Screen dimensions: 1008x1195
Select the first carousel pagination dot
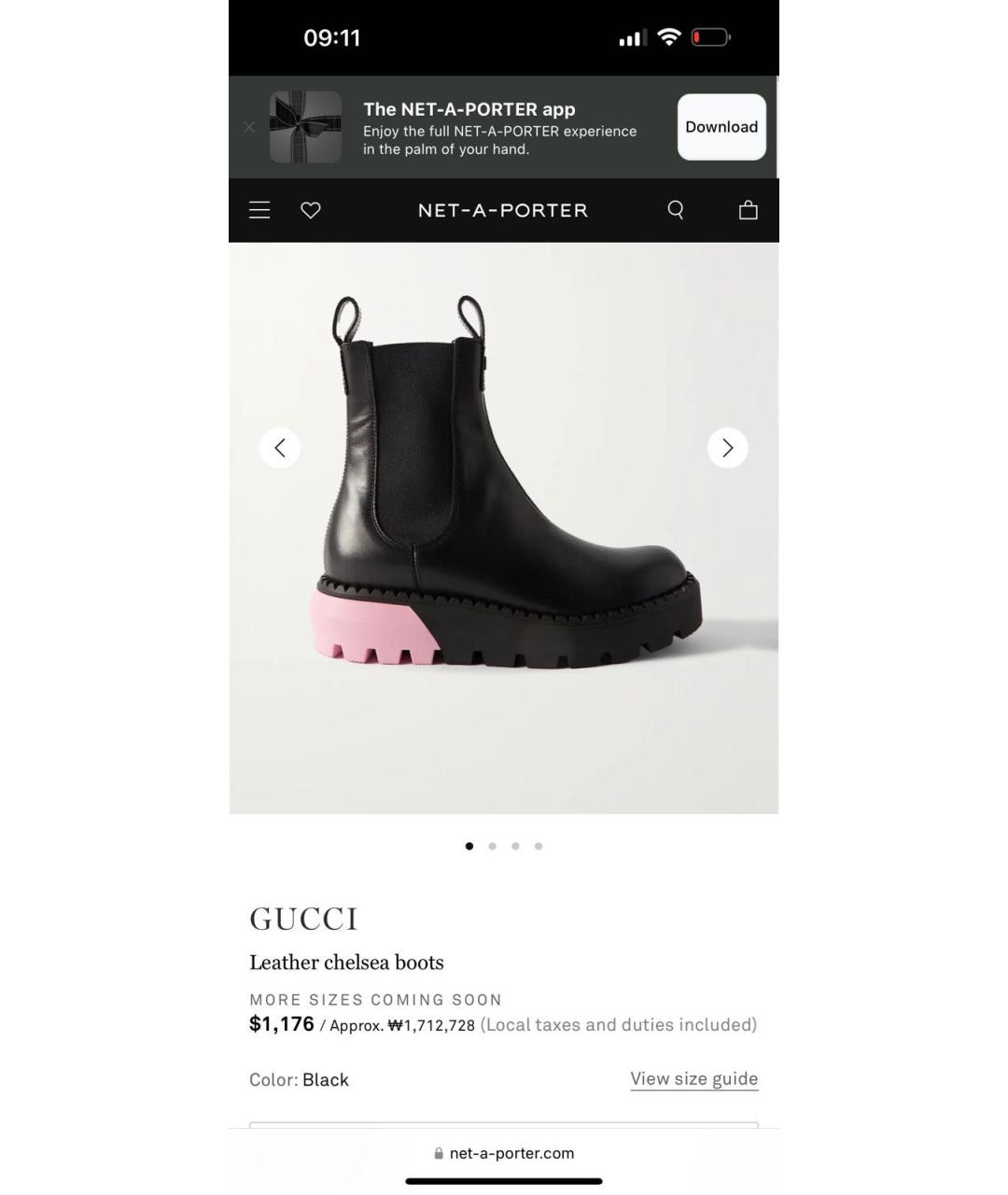tap(469, 846)
